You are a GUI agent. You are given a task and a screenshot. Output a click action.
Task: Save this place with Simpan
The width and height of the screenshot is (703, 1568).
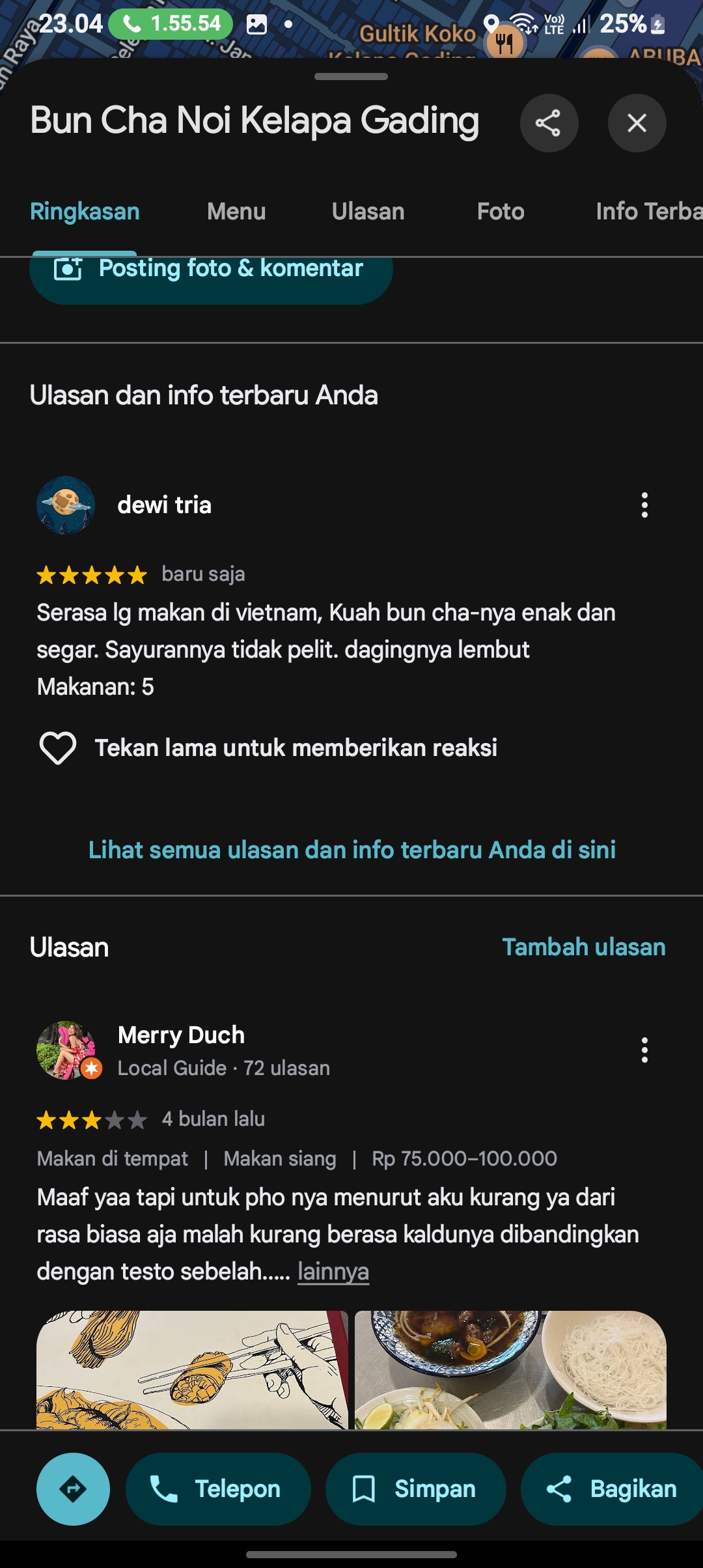pyautogui.click(x=415, y=1489)
